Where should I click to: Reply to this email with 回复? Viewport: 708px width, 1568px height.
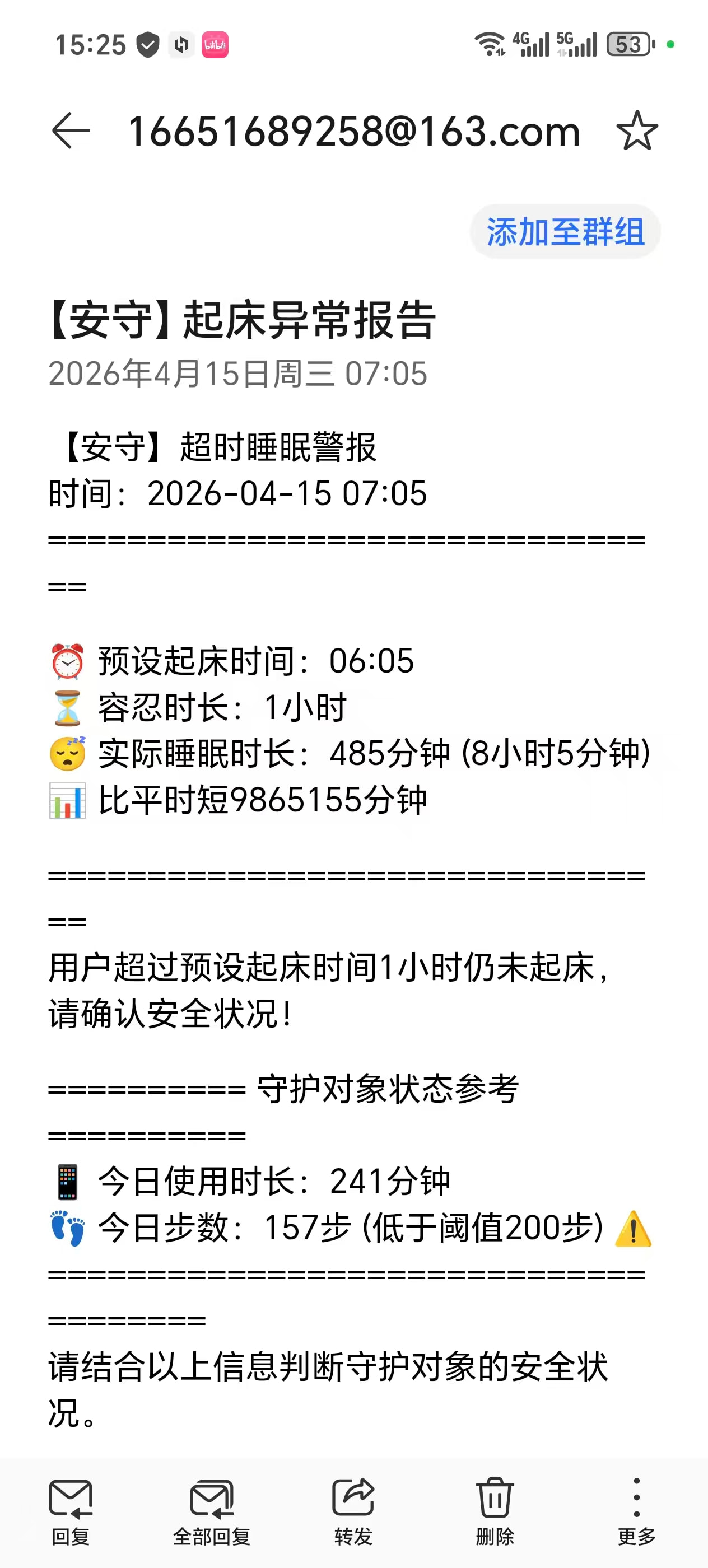(71, 1511)
